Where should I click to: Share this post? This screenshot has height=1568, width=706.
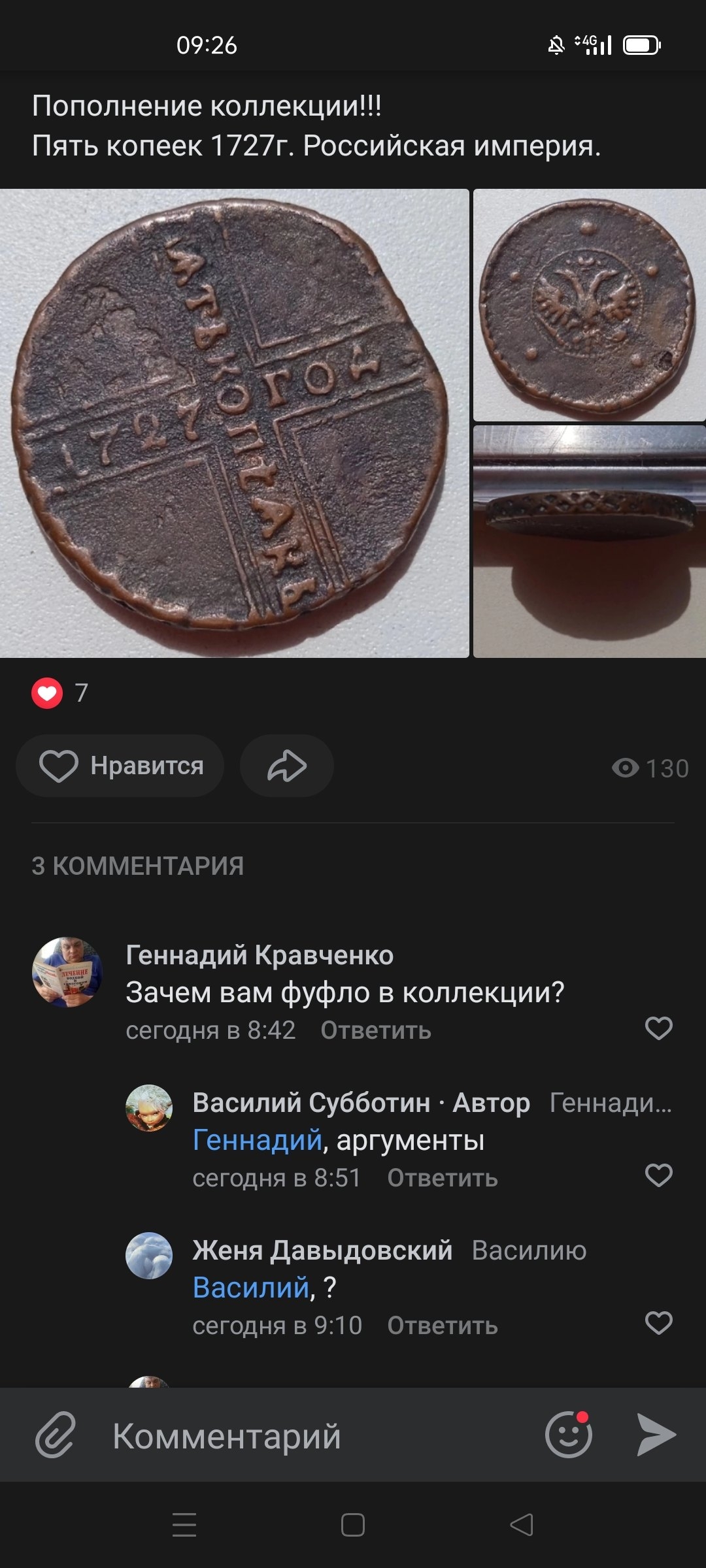pyautogui.click(x=287, y=766)
